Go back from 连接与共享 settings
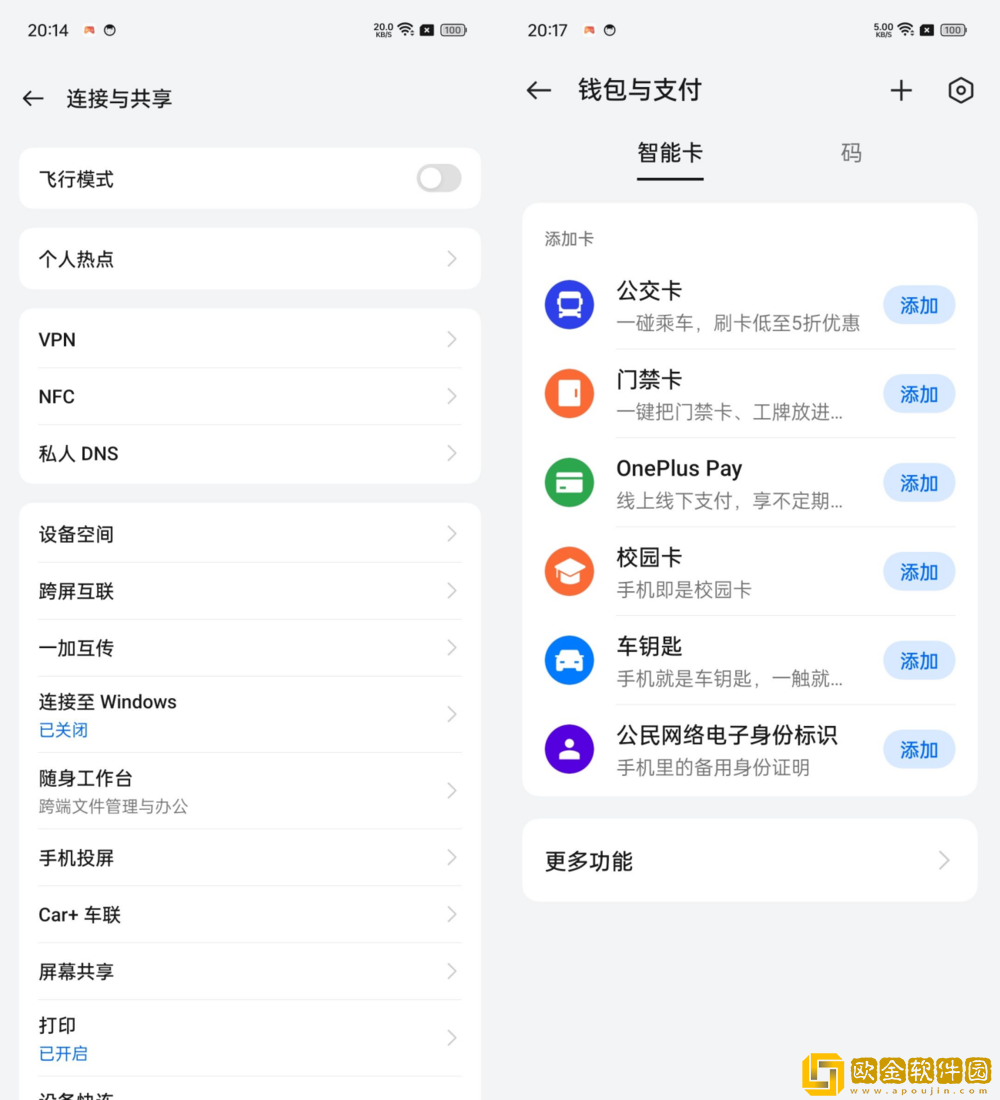 pos(33,98)
